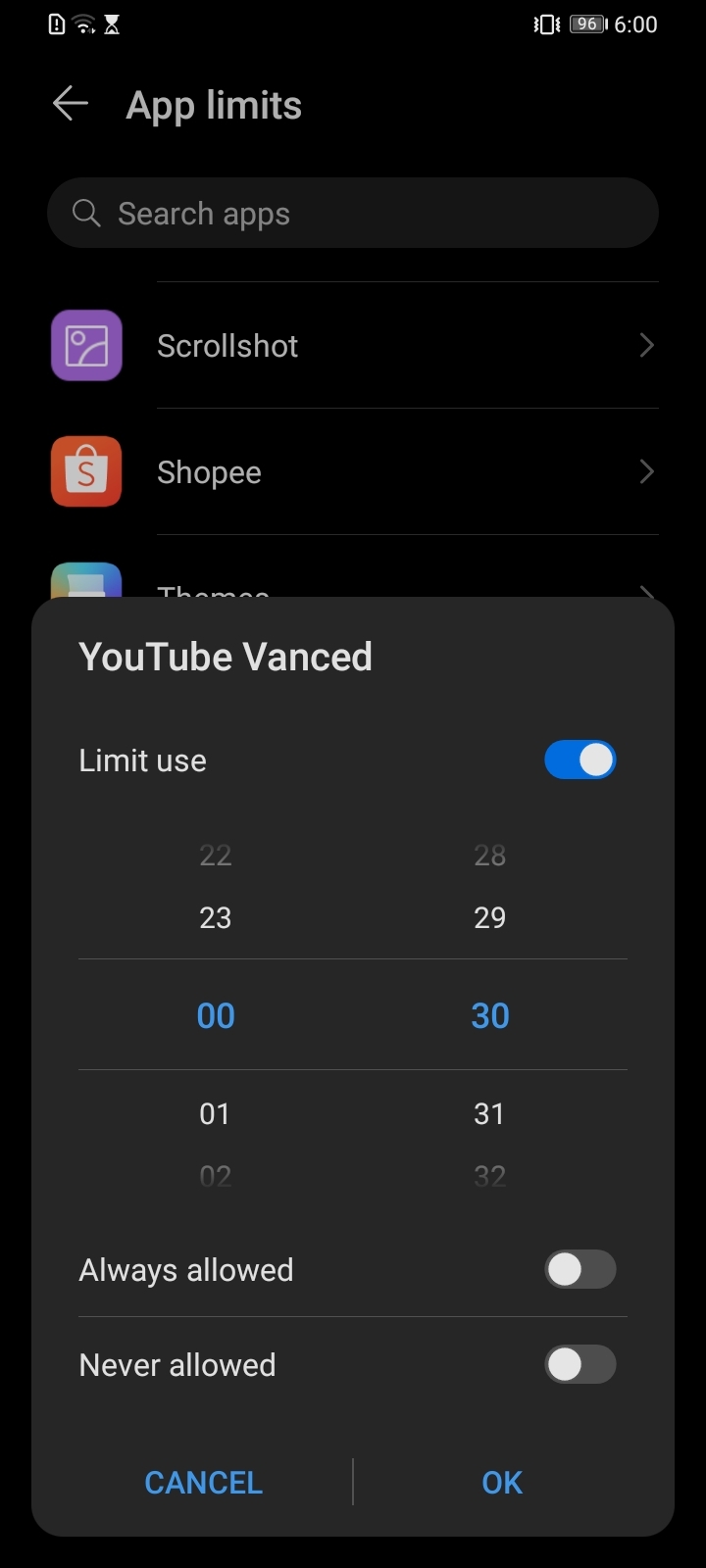Enable the Never allowed switch

coord(580,1364)
